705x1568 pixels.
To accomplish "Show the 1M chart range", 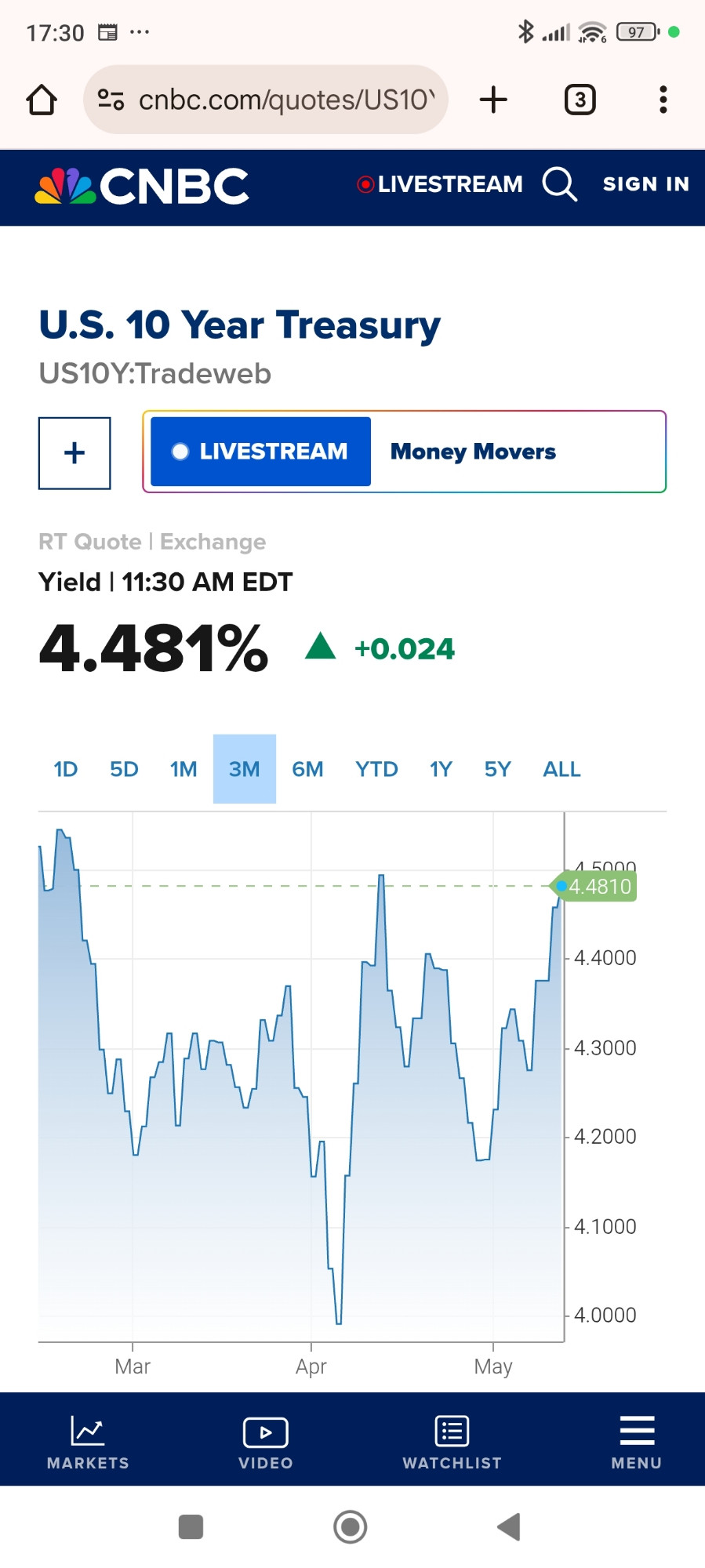I will (184, 769).
